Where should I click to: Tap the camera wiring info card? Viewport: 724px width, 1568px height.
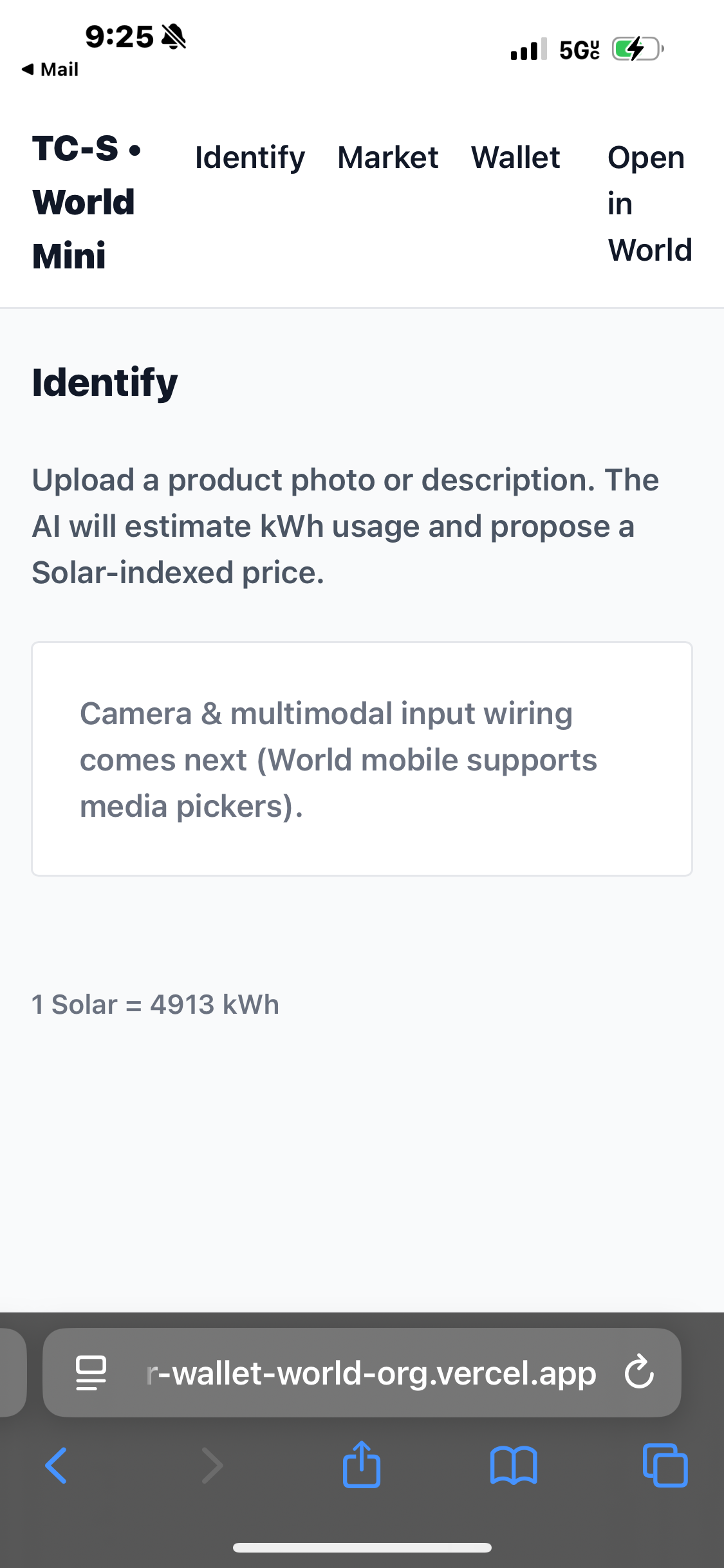coord(362,758)
